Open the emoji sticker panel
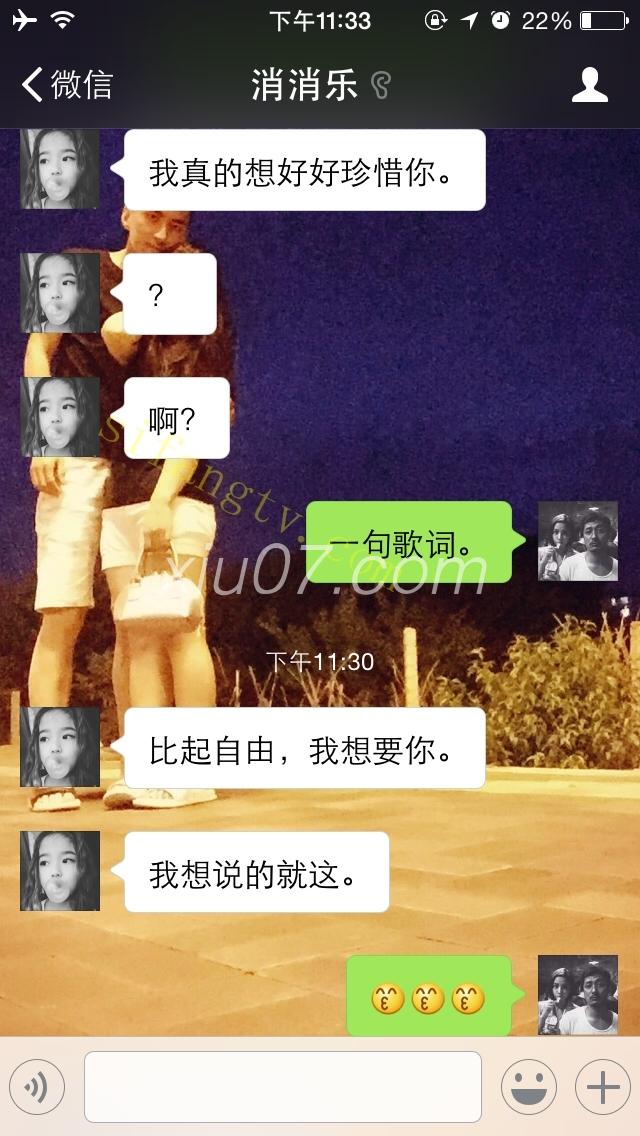Image resolution: width=640 pixels, height=1136 pixels. [529, 1086]
